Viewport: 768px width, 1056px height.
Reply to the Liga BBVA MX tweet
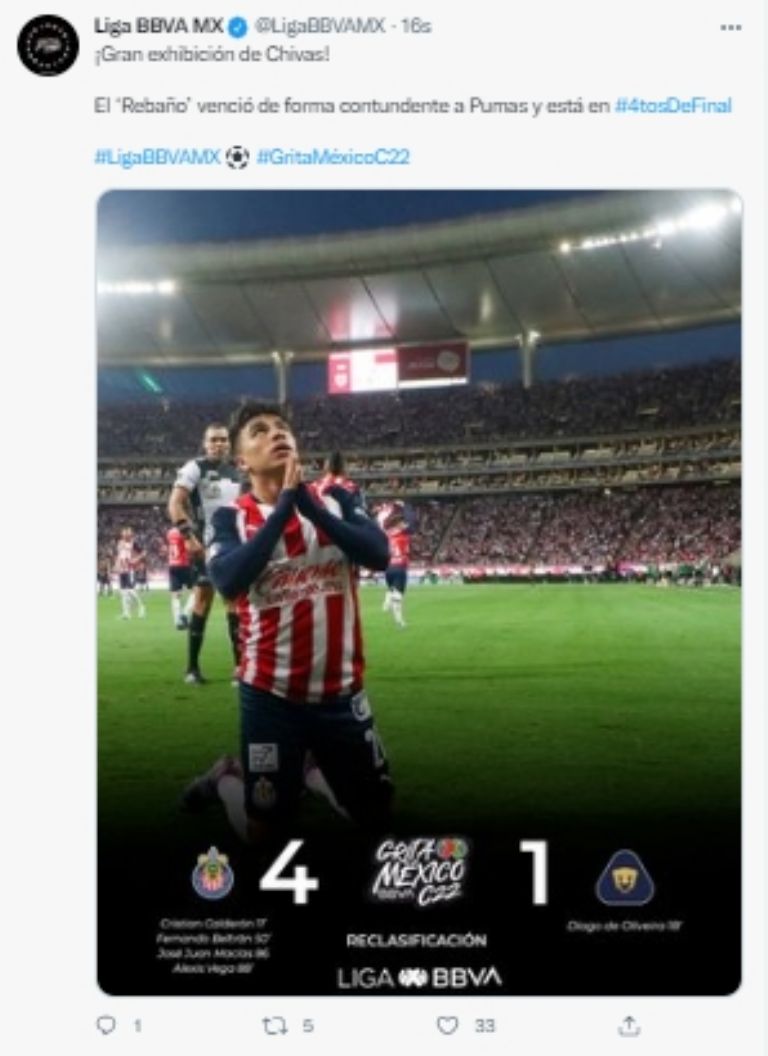click(106, 1025)
